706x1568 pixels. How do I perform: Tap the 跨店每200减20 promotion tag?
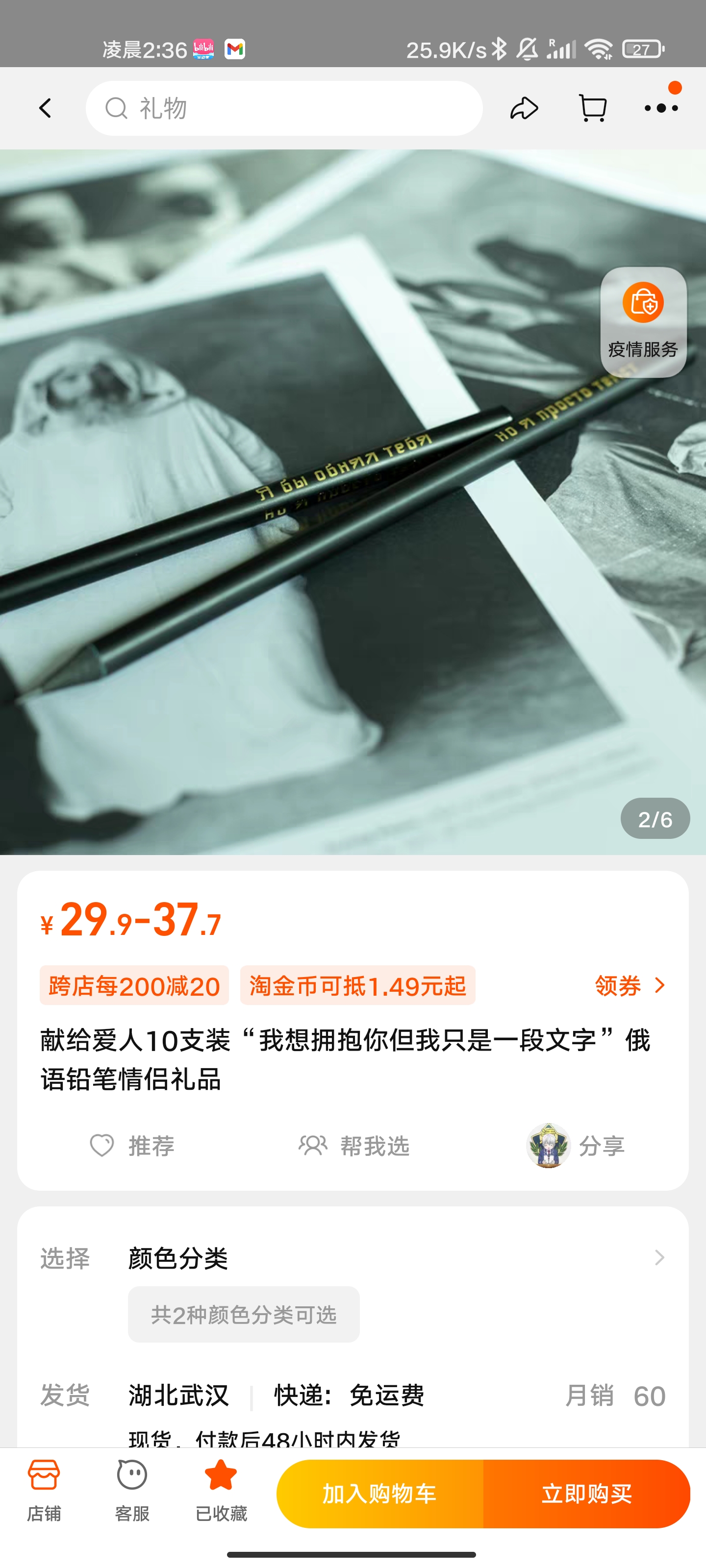[134, 985]
